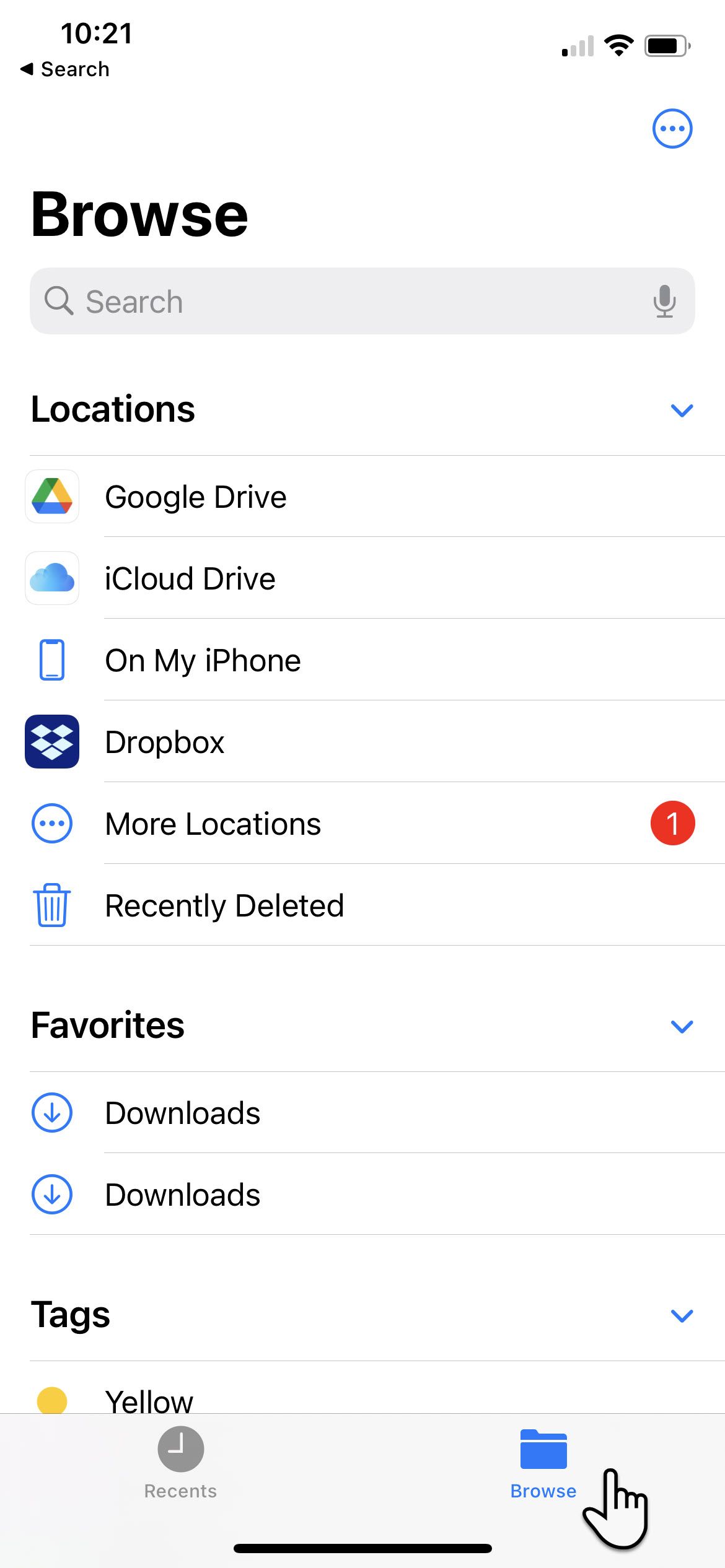
Task: Collapse the Favorites section
Action: point(682,1027)
